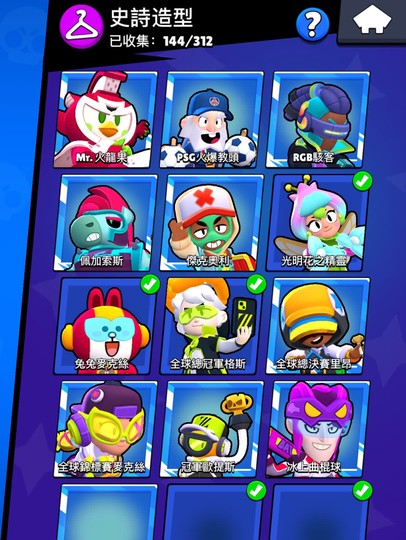Image resolution: width=406 pixels, height=540 pixels.
Task: Open the 全球錦標賽麥克絲 skin
Action: (106, 429)
